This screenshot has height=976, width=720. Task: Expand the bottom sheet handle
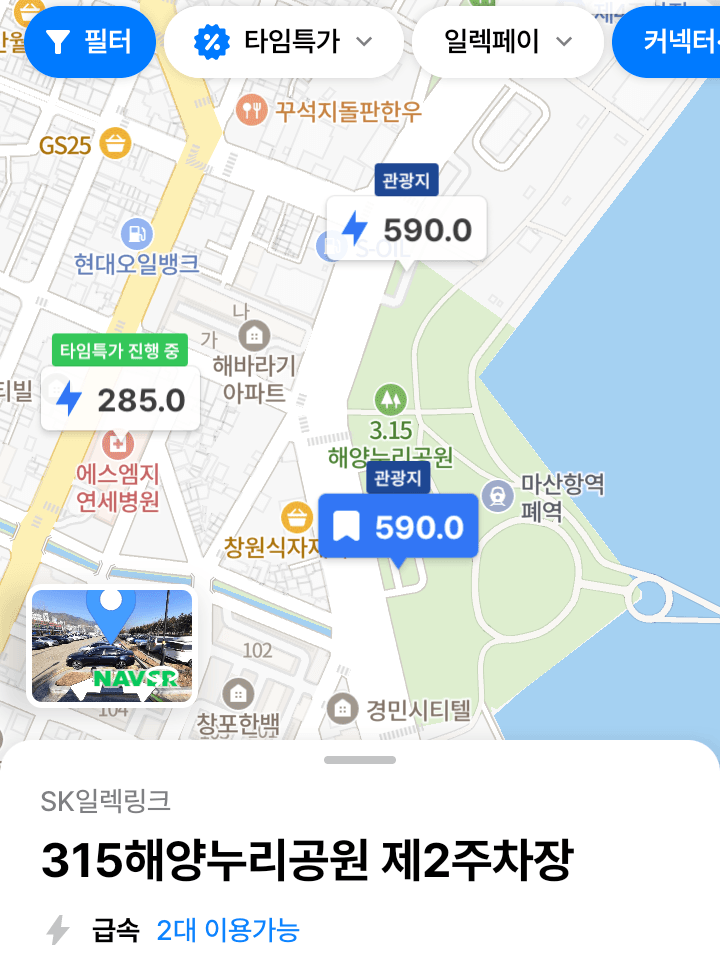tap(360, 760)
